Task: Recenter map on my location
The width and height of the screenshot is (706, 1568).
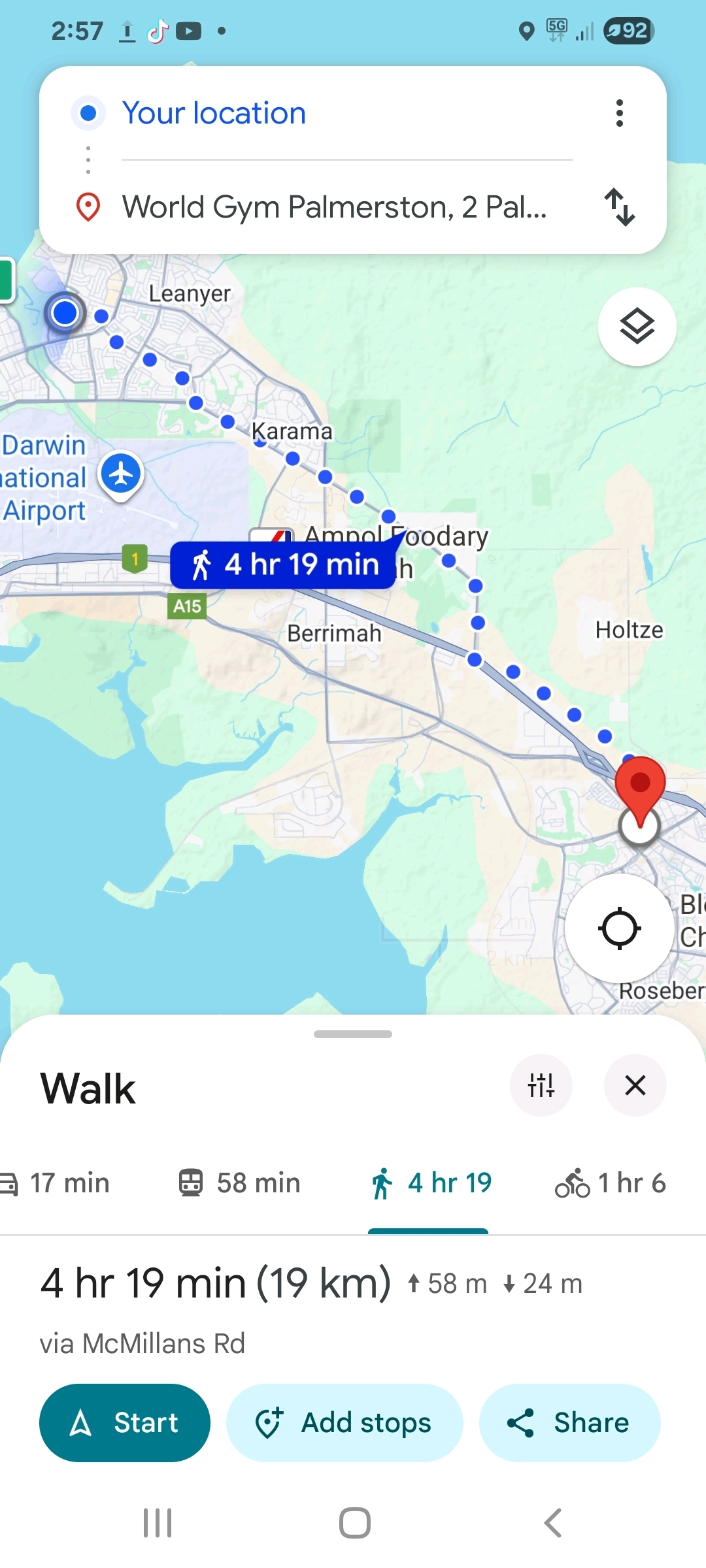Action: [619, 928]
